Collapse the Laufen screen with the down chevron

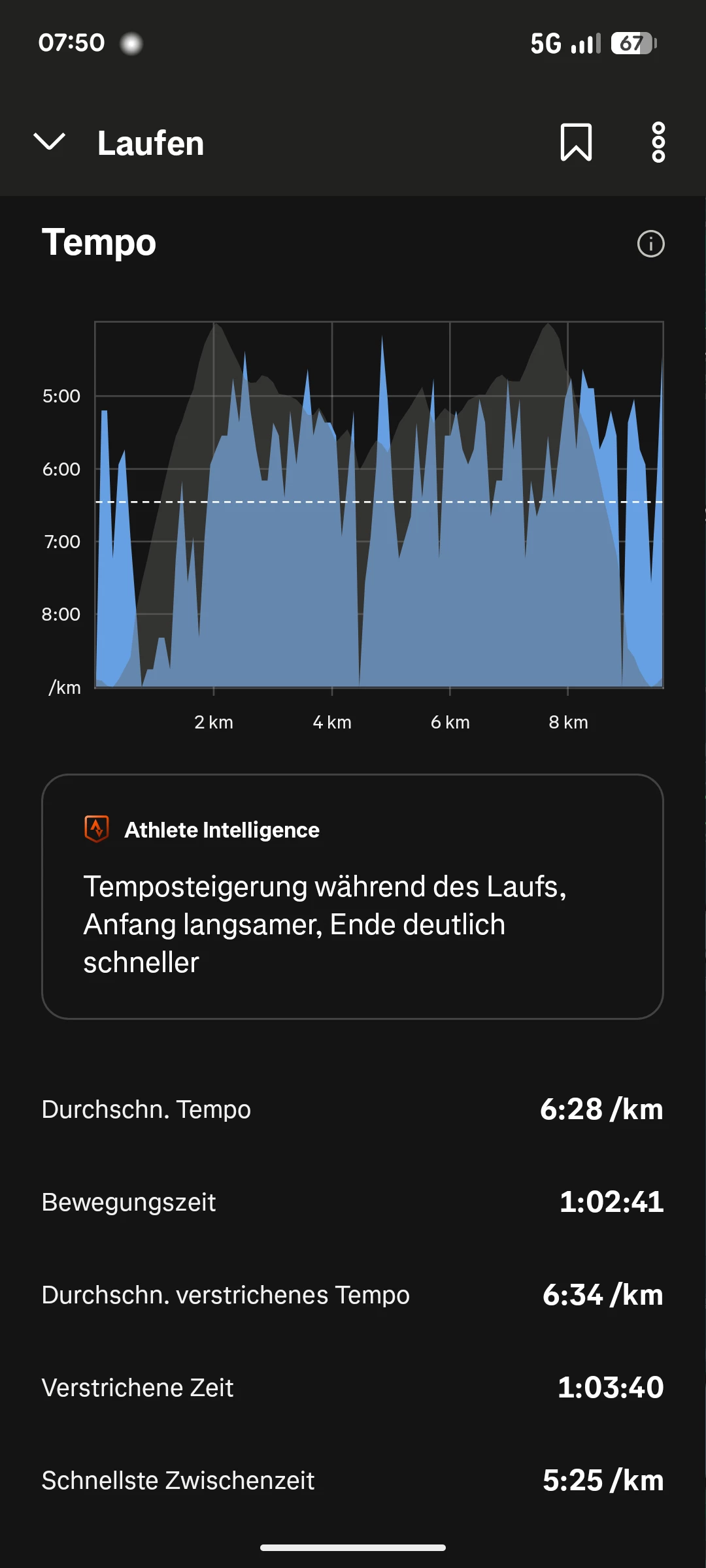point(50,142)
